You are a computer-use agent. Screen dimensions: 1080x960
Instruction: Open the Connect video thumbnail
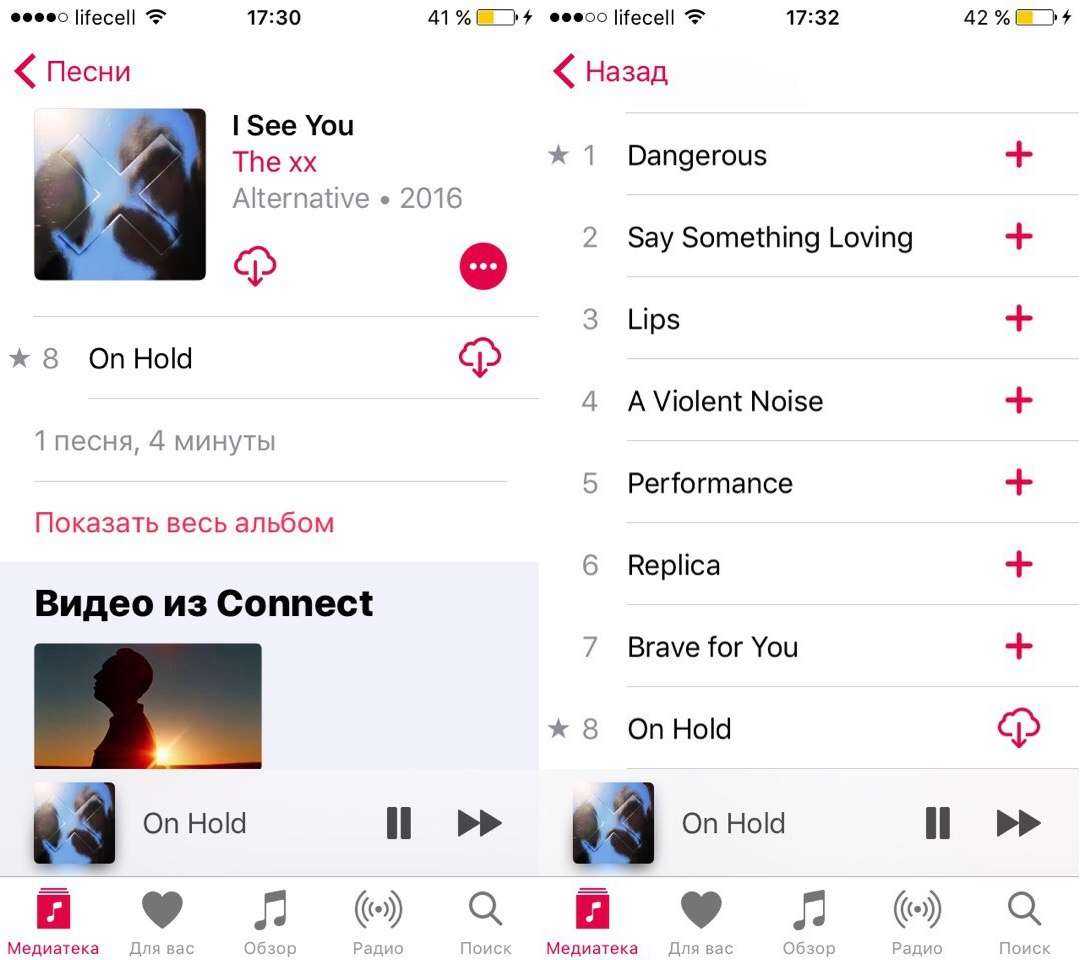[148, 705]
